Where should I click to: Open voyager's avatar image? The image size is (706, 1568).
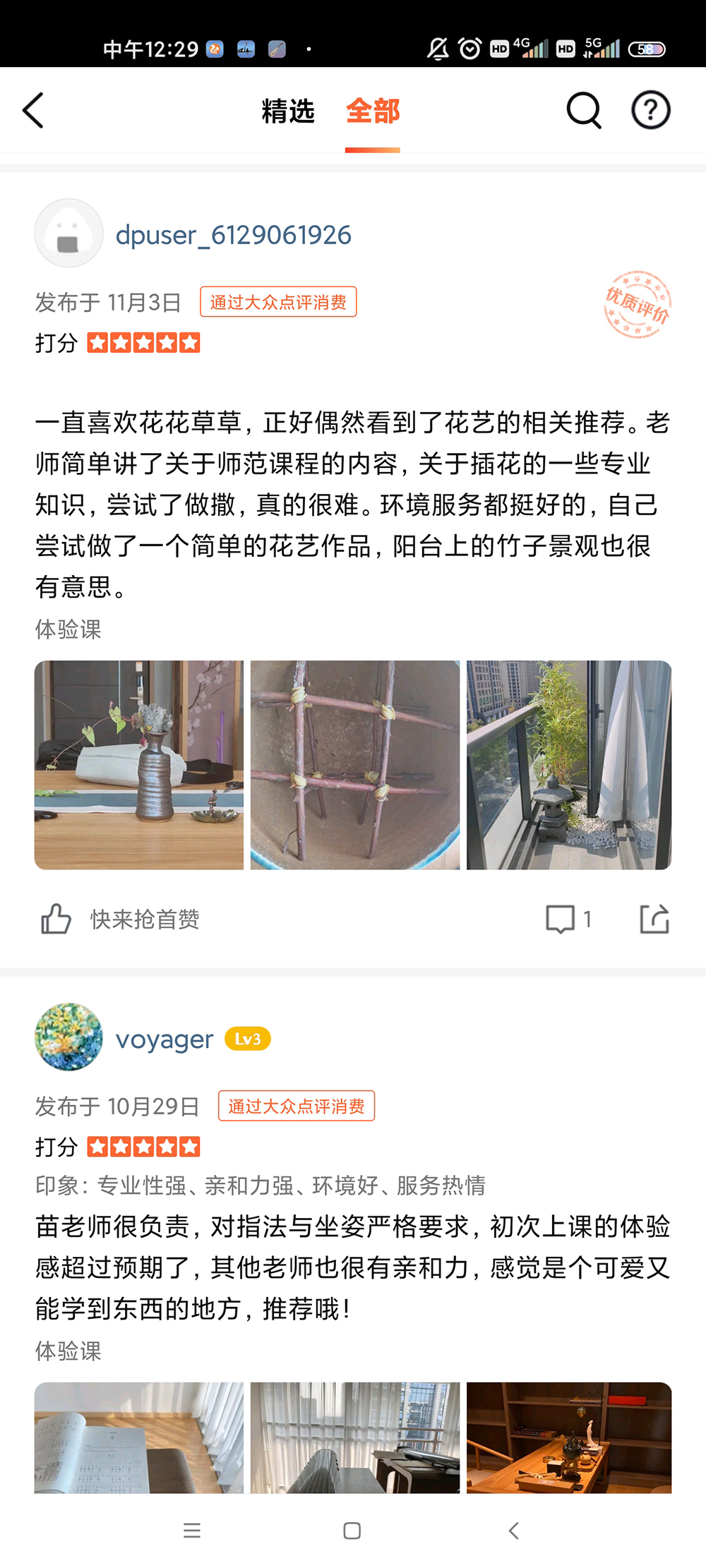point(68,1037)
